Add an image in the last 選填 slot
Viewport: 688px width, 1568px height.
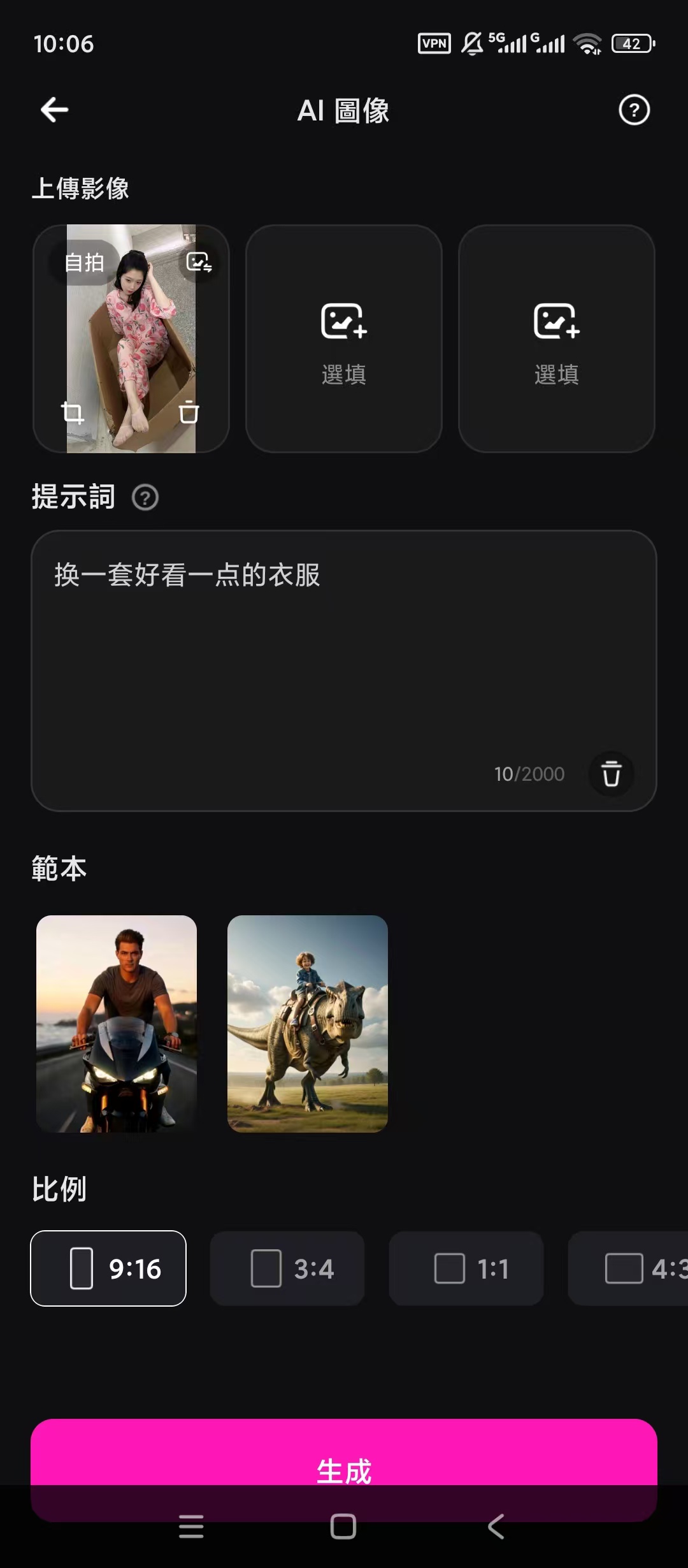(x=557, y=338)
